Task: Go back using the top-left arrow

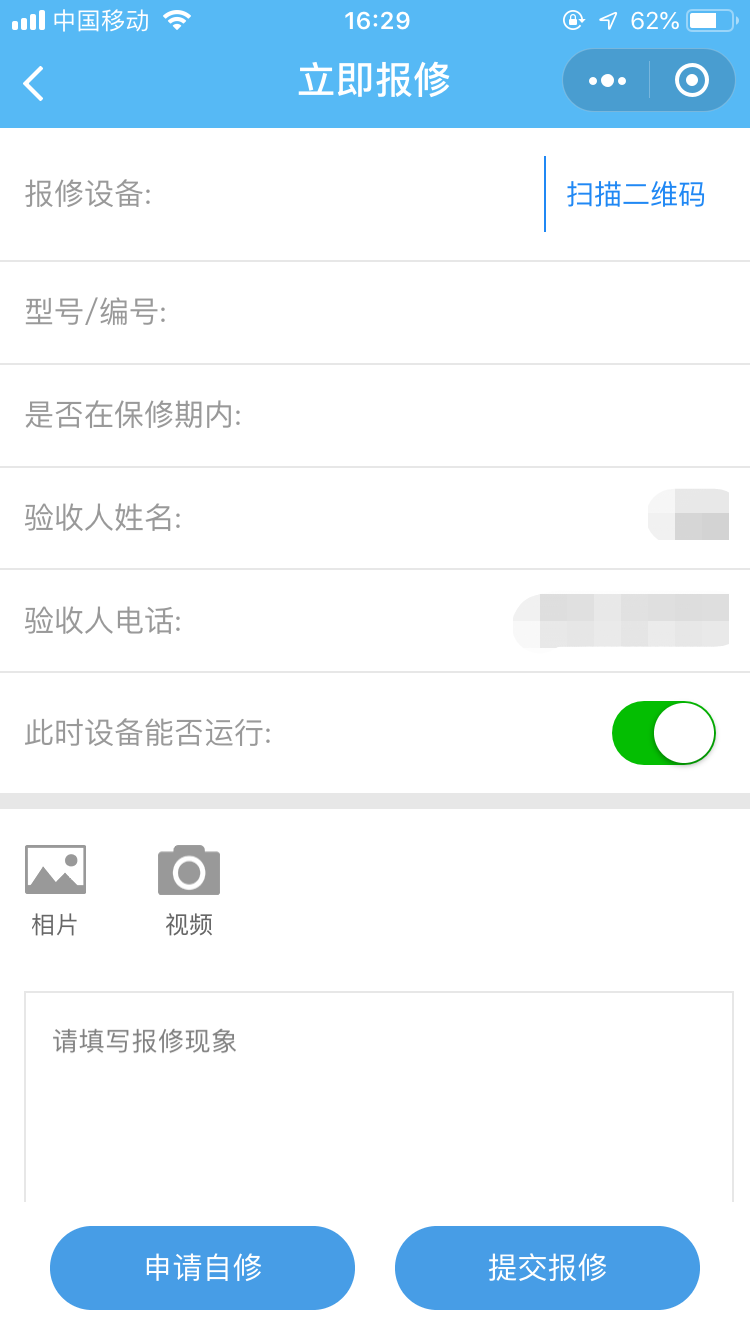Action: [33, 83]
